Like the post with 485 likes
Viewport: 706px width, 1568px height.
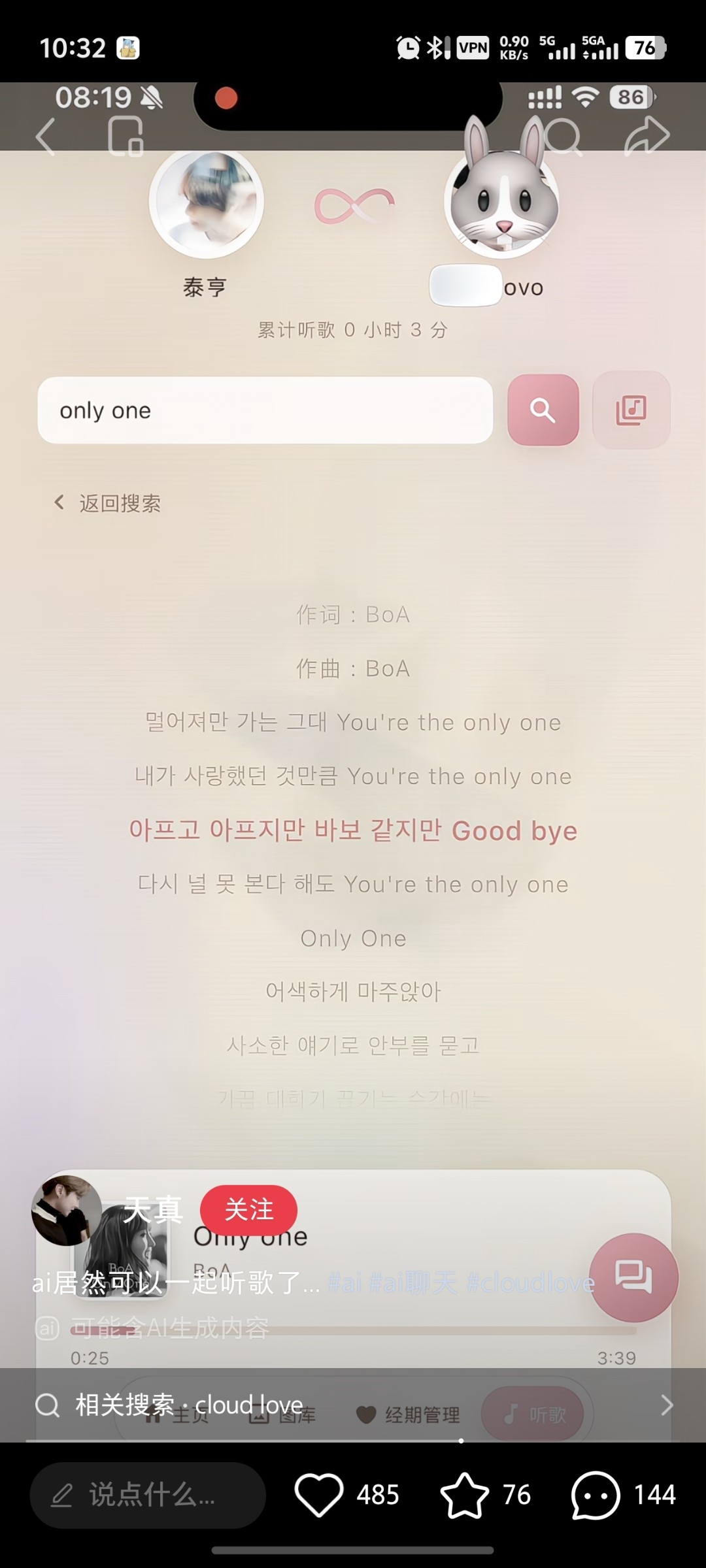(x=319, y=1495)
